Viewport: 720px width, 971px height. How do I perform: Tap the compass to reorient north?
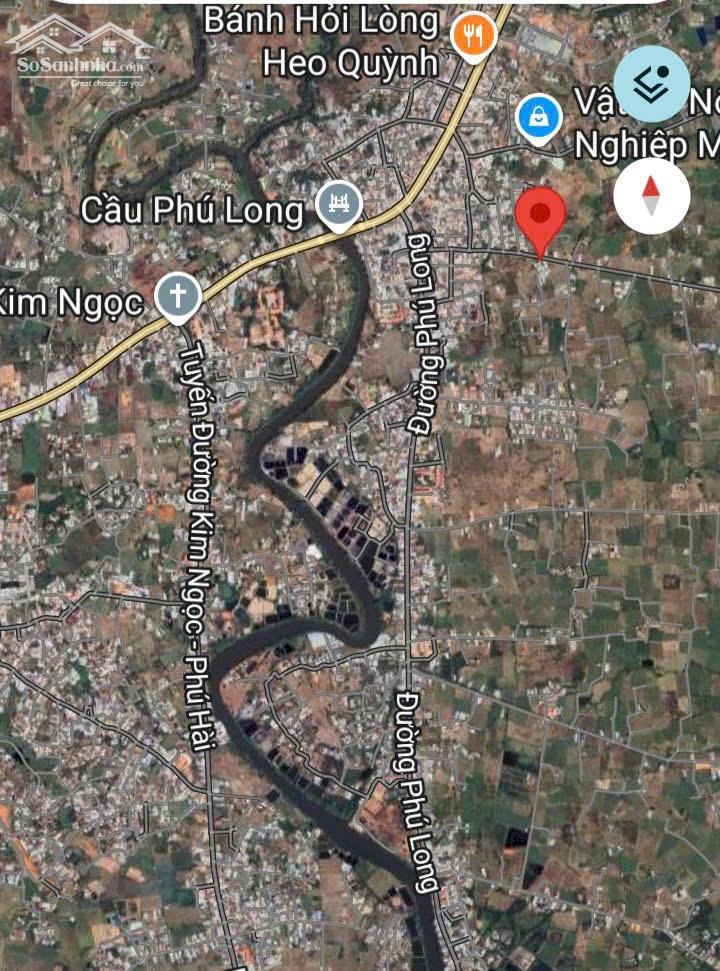point(651,195)
